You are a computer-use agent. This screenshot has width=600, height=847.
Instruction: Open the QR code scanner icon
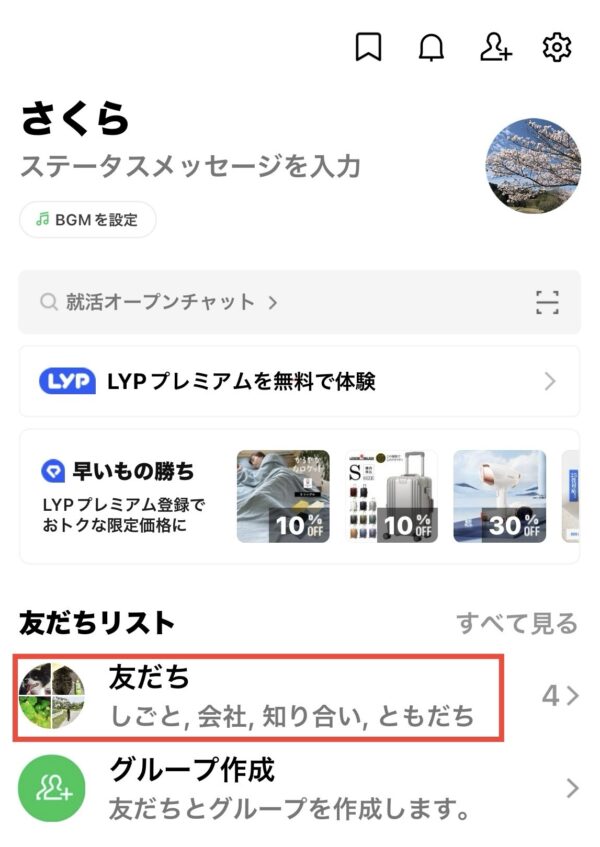click(546, 302)
